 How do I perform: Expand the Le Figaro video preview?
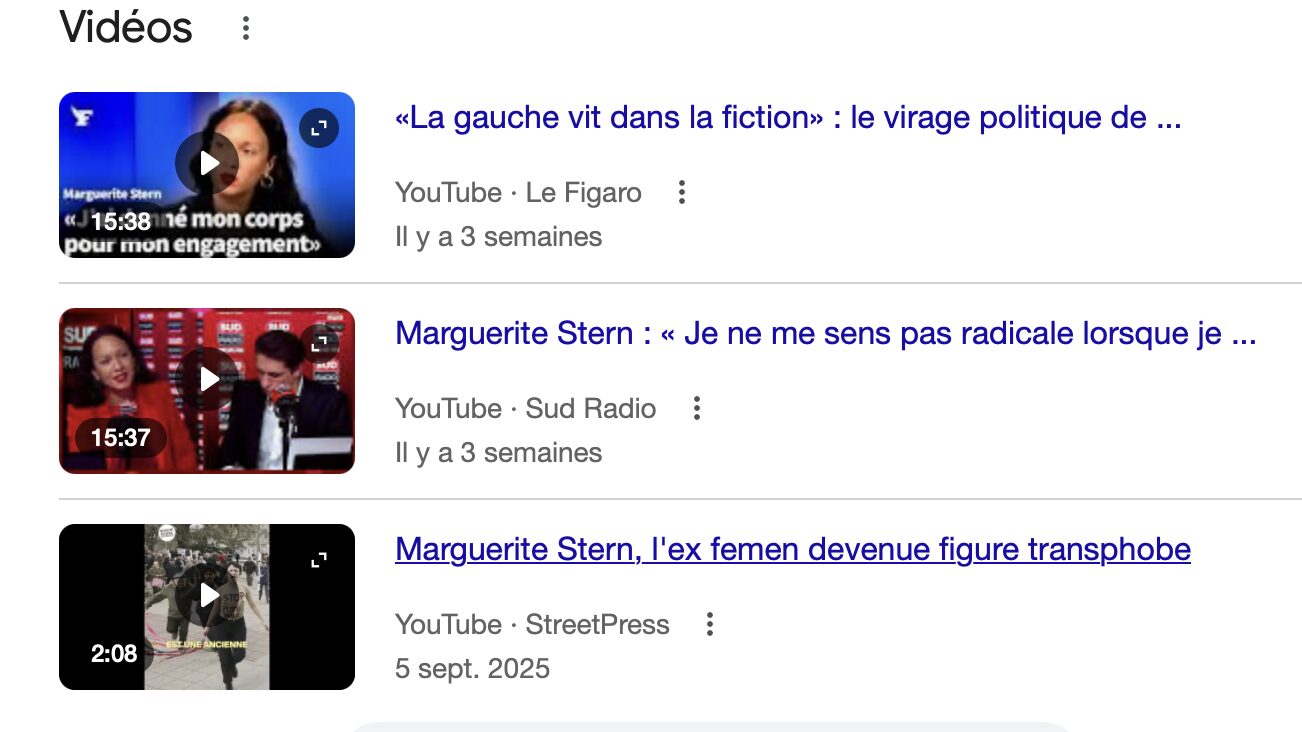pyautogui.click(x=319, y=129)
